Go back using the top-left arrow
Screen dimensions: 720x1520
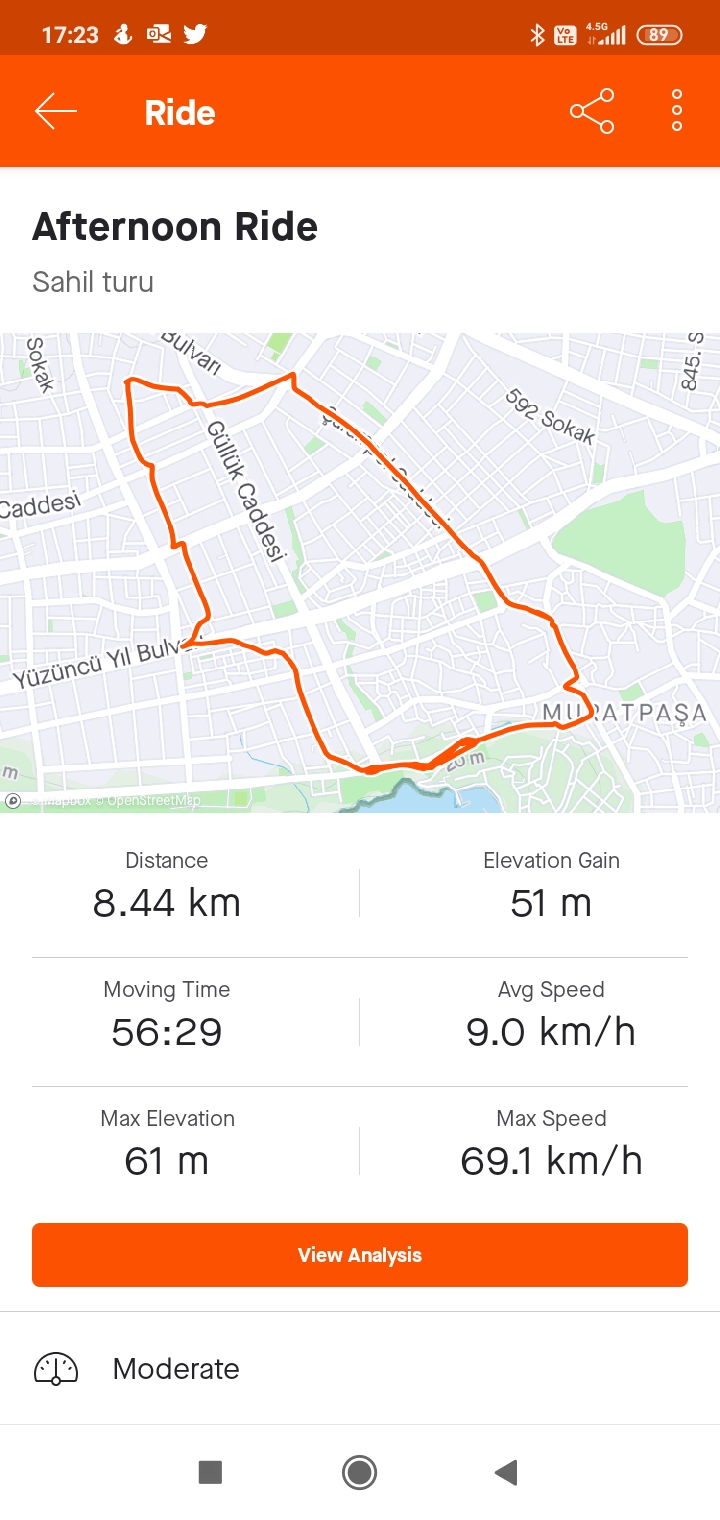coord(56,111)
